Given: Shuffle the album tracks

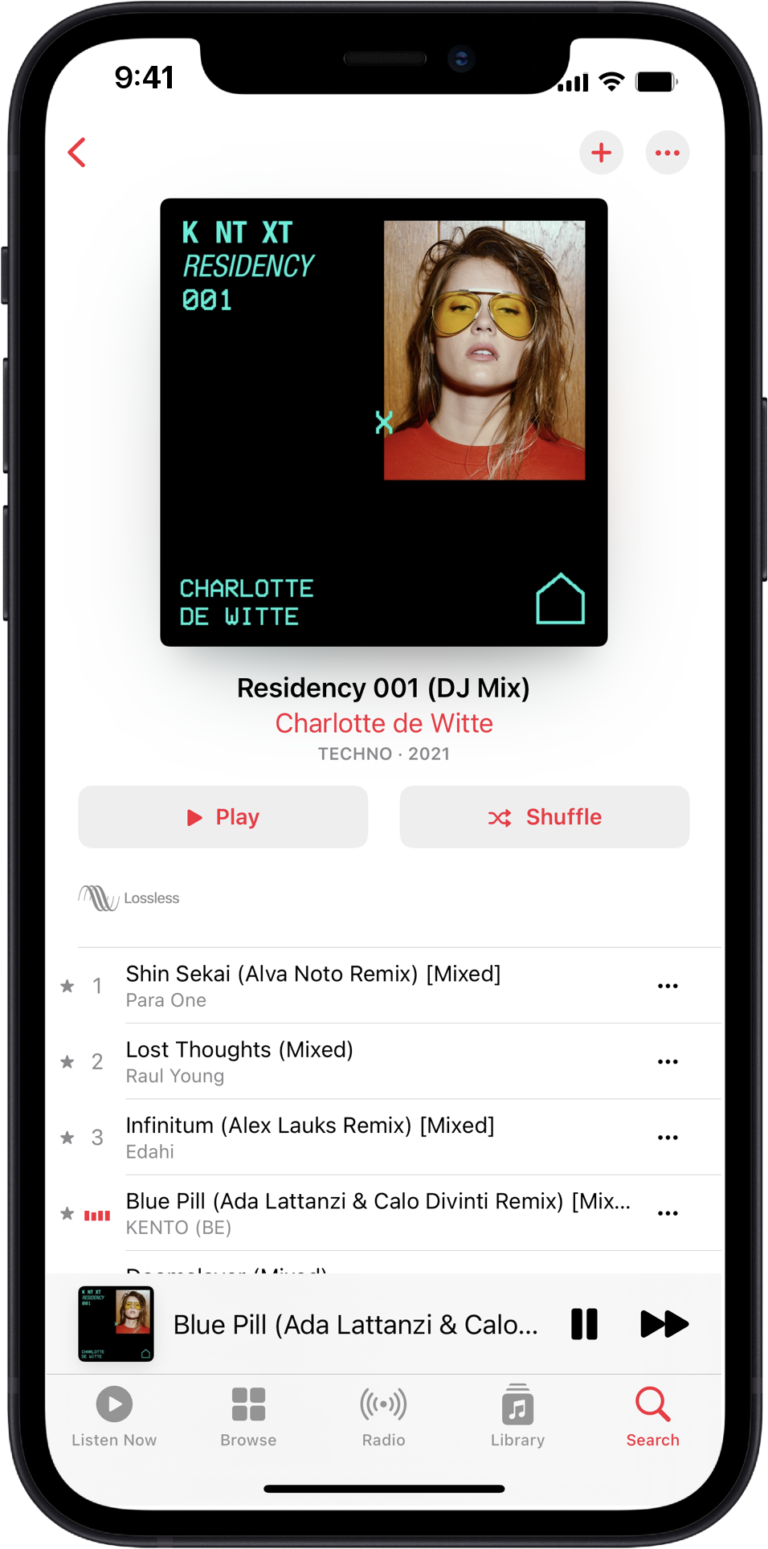Looking at the screenshot, I should pos(545,817).
